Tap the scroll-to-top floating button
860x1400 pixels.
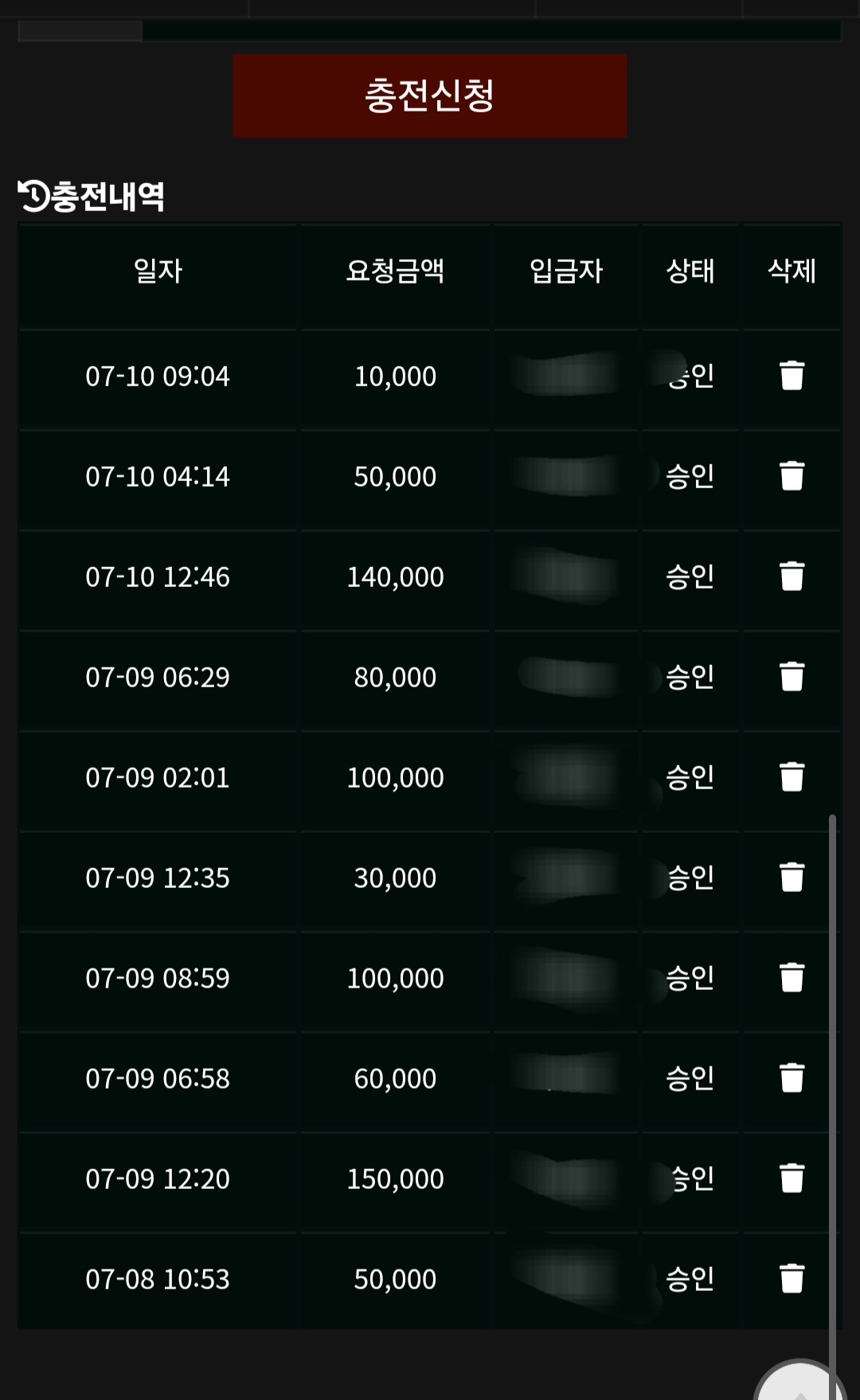pos(800,1382)
